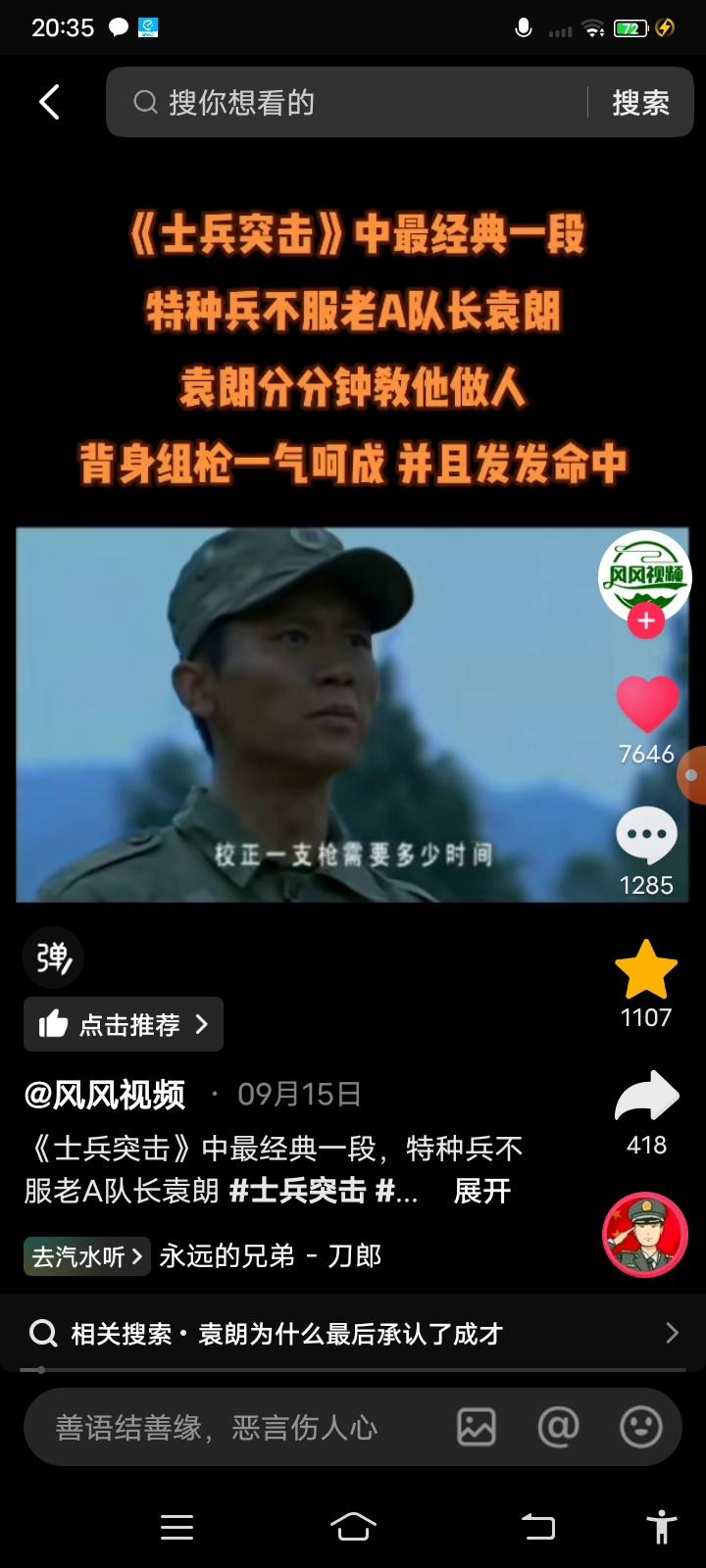The height and width of the screenshot is (1568, 706).
Task: Tap the search field 搜你想看的
Action: (353, 102)
